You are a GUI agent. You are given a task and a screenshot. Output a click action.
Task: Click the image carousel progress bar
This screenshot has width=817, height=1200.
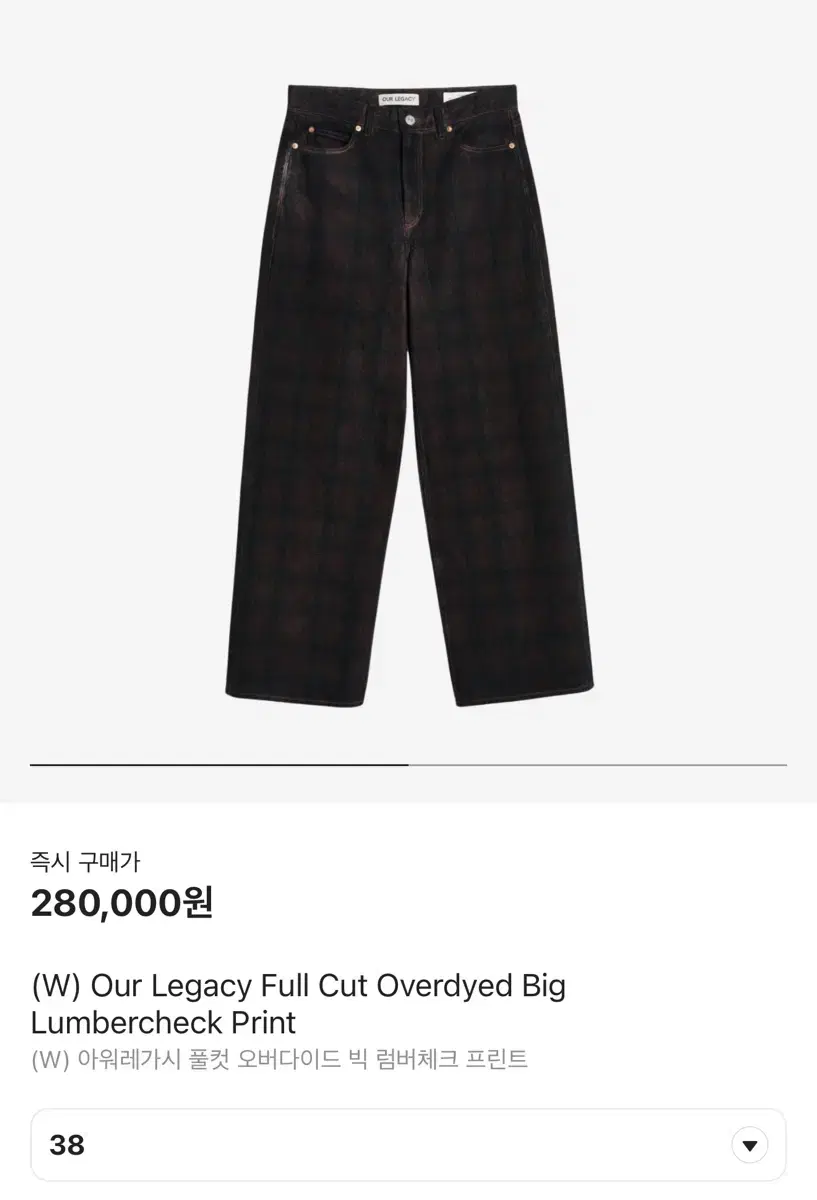[x=408, y=764]
